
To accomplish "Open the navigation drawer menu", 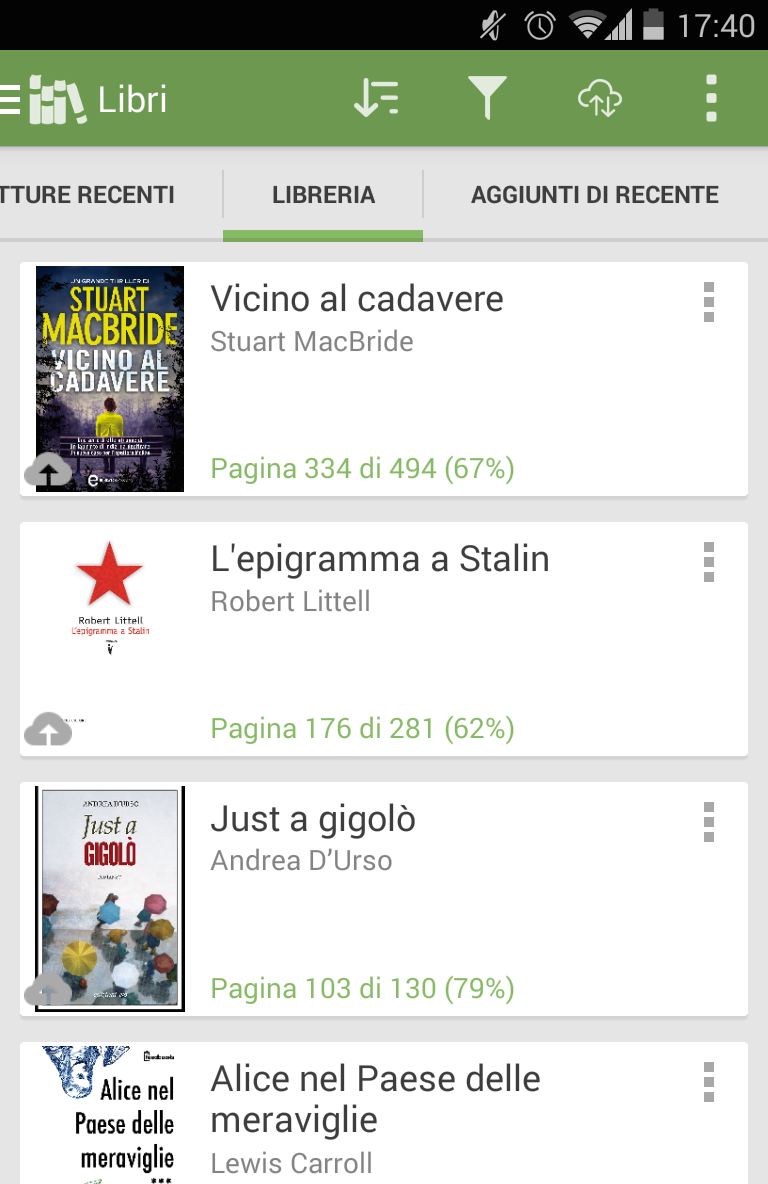I will [12, 100].
